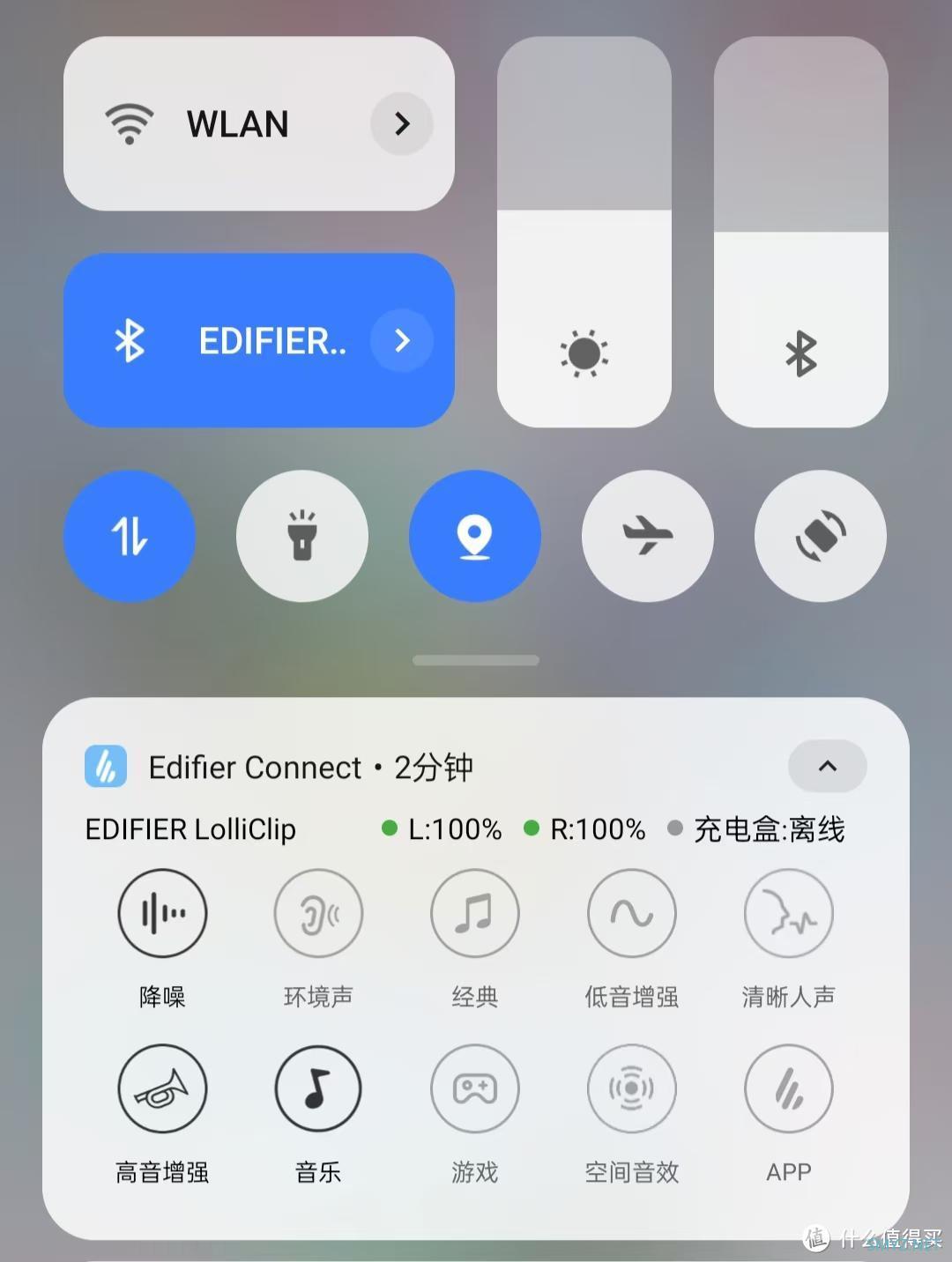
Task: Tap the Bluetooth volume slider
Action: [x=800, y=232]
